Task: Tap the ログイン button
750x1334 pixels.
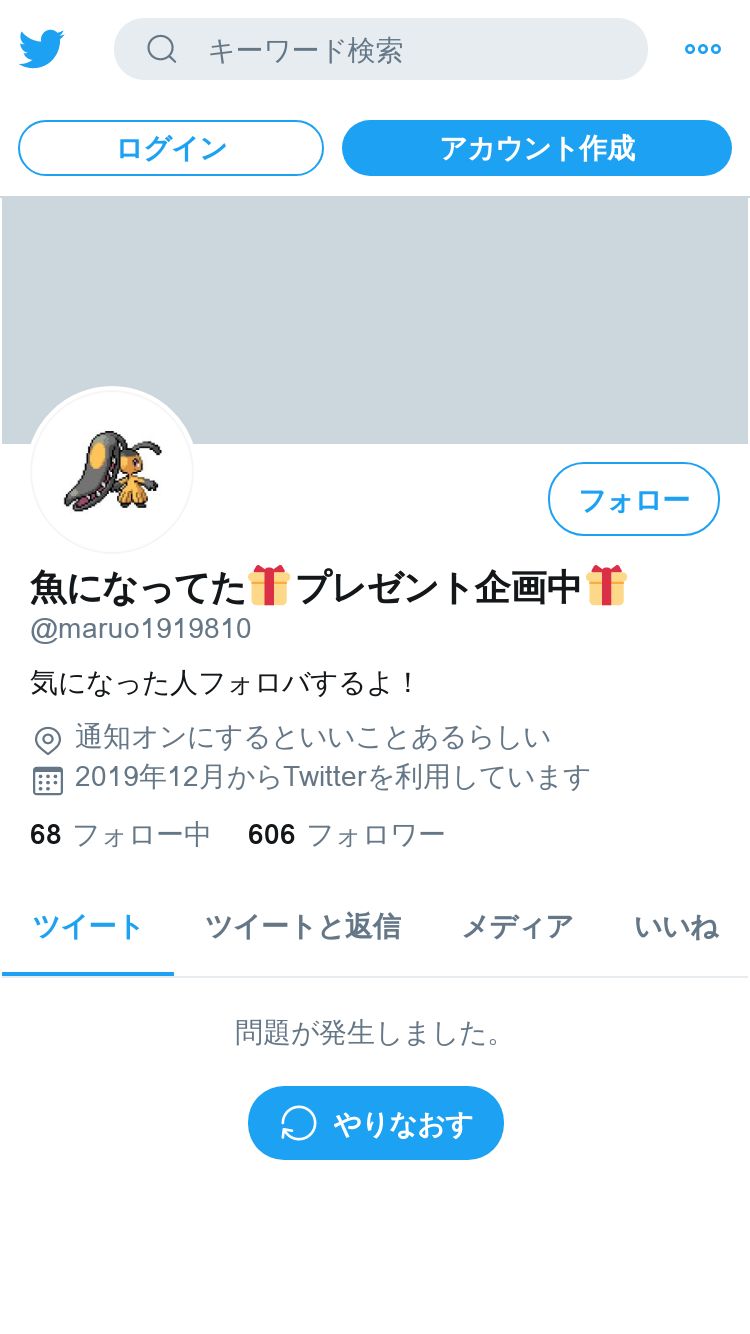Action: (171, 148)
